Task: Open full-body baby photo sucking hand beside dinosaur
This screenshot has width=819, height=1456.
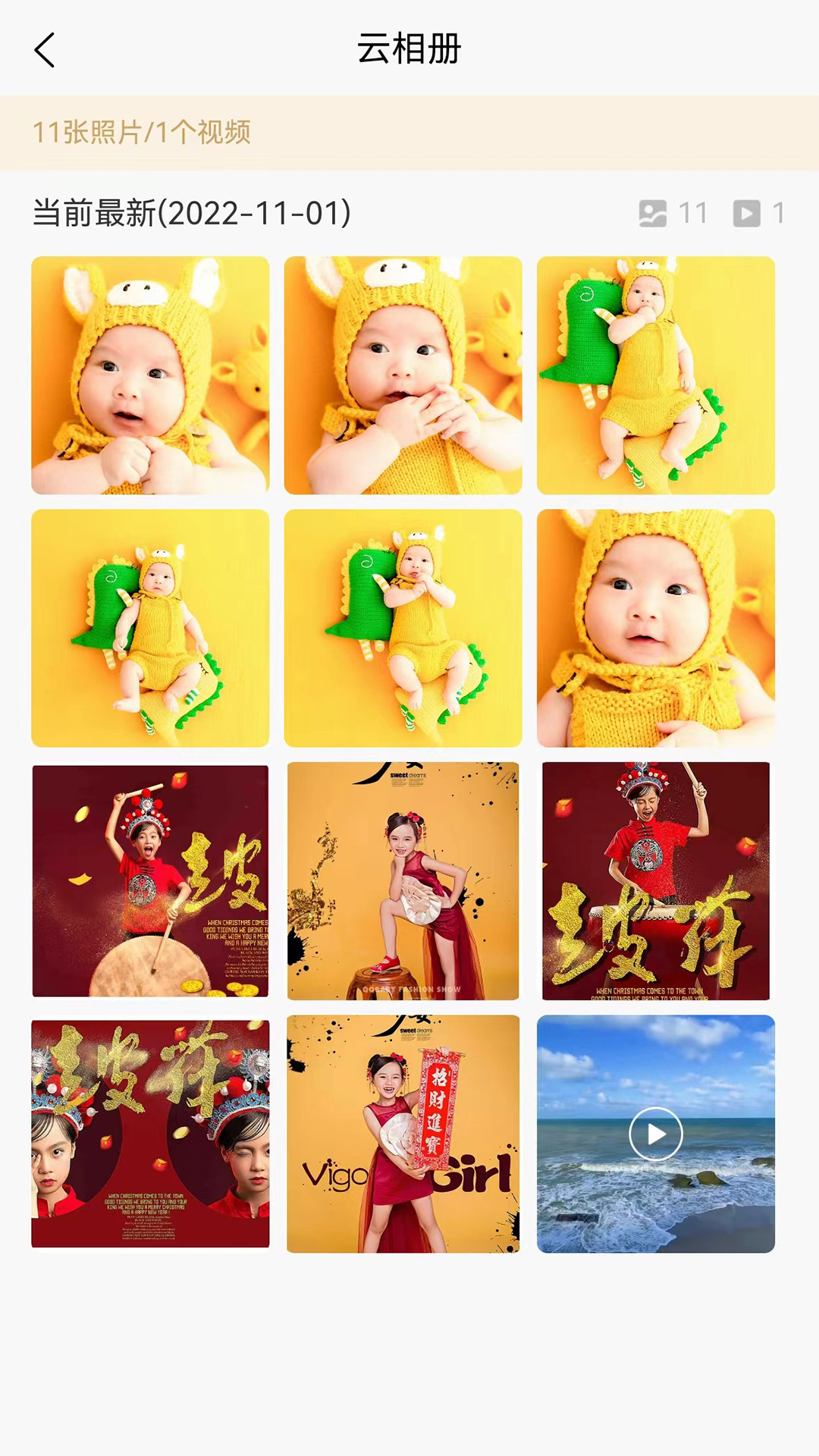Action: click(x=656, y=375)
